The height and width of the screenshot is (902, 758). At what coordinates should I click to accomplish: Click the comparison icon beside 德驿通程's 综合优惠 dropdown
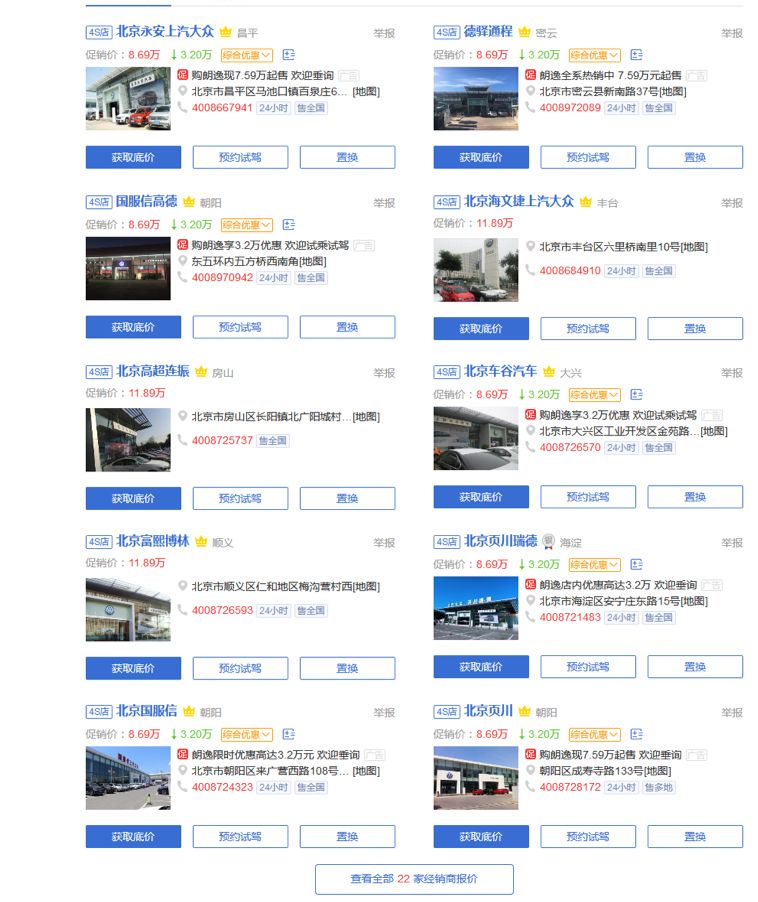point(638,55)
